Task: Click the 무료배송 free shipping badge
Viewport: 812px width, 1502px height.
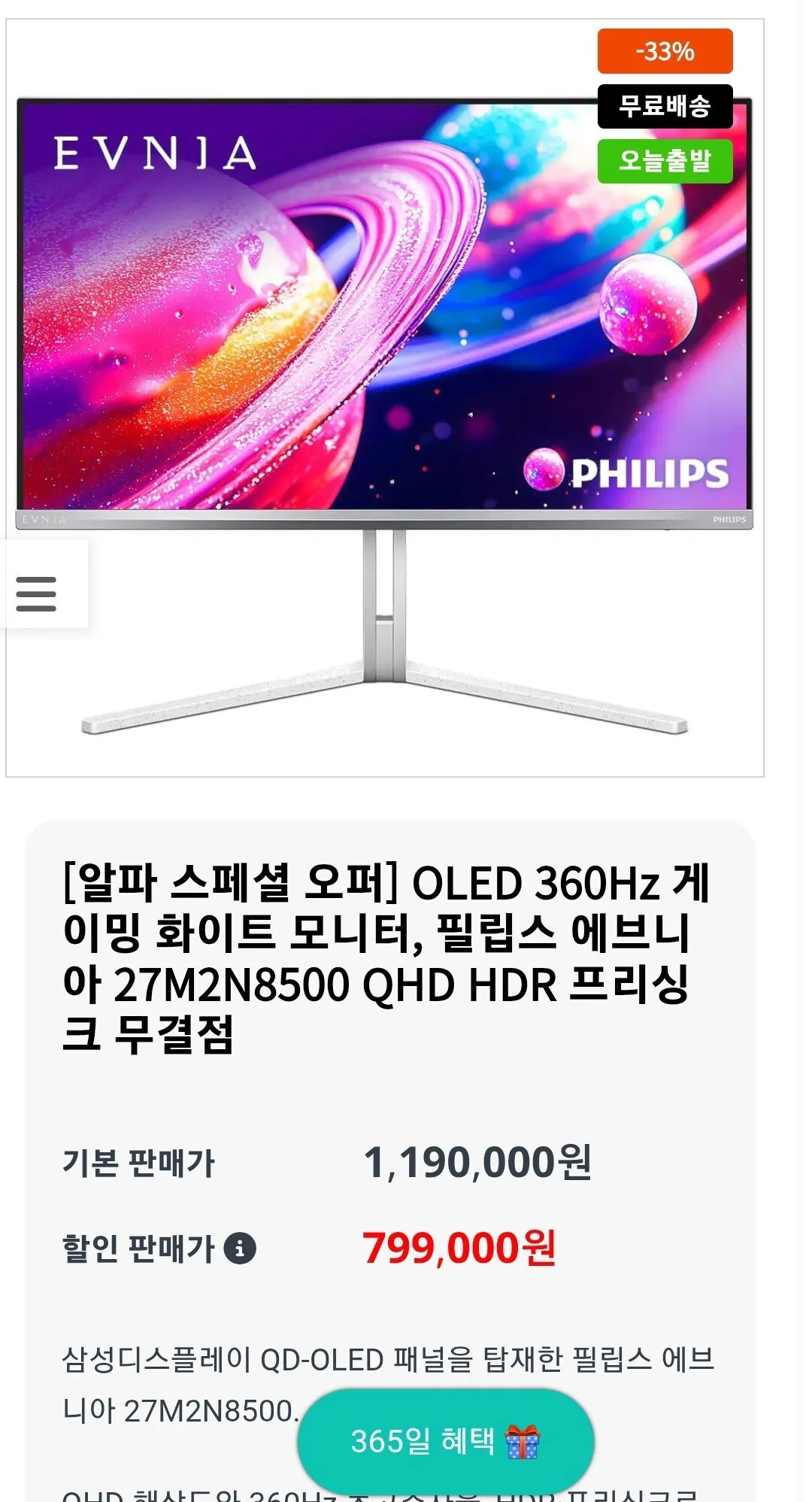Action: coord(665,107)
